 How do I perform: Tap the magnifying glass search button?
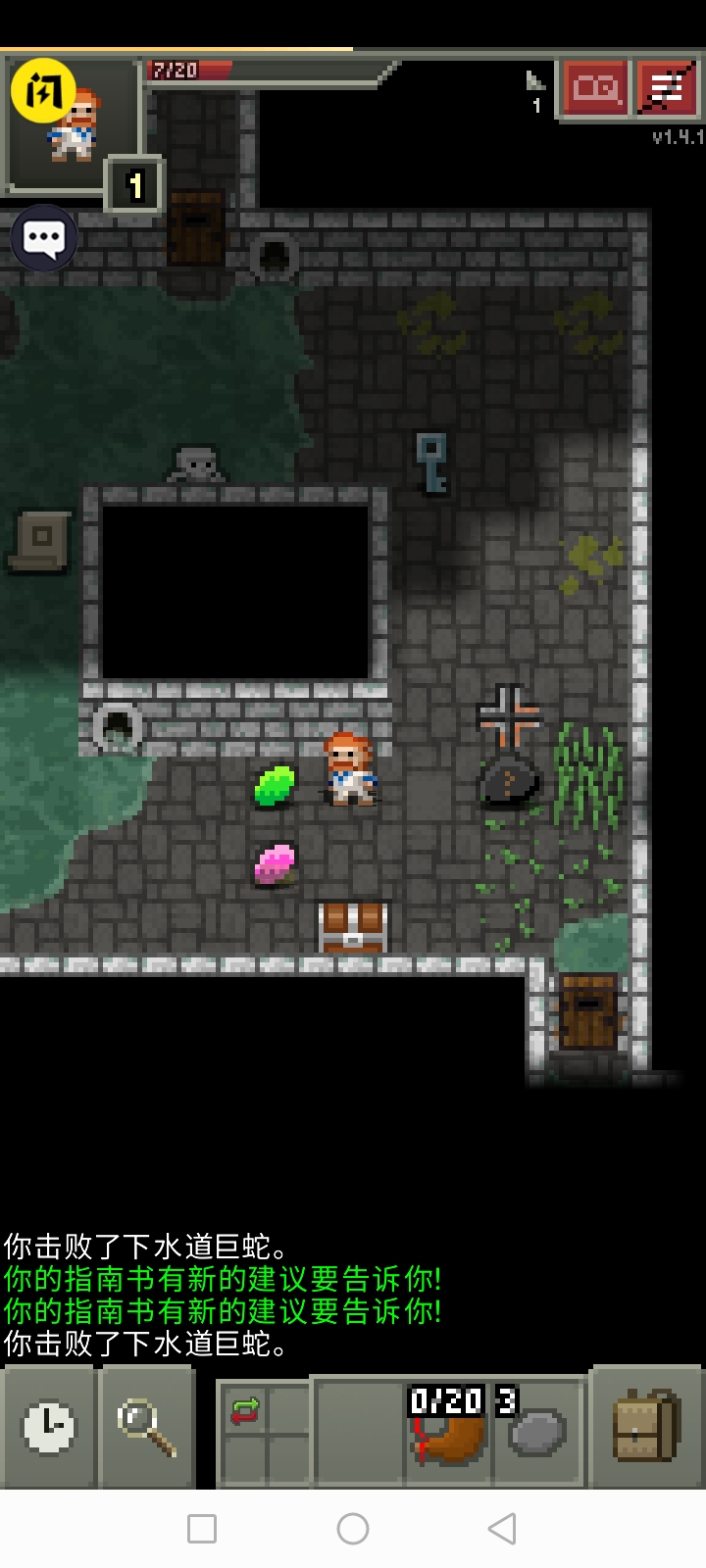coord(146,1428)
